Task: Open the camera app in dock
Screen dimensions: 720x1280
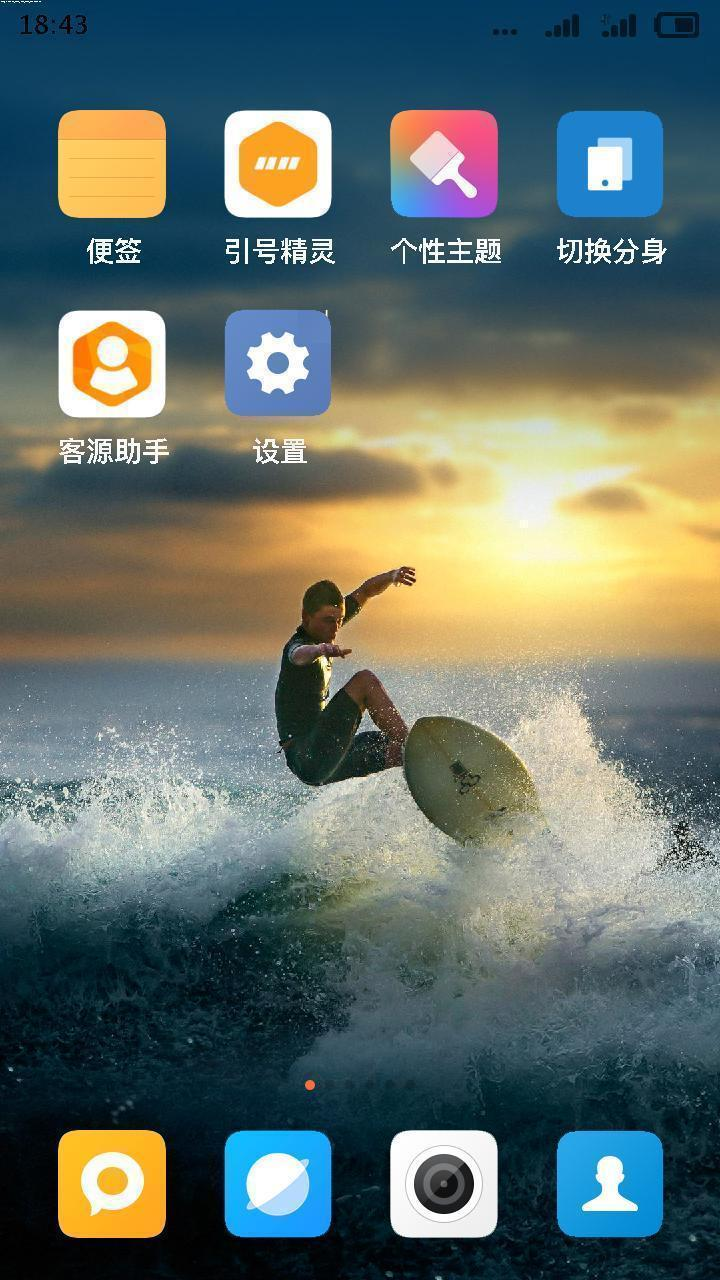Action: 444,1184
